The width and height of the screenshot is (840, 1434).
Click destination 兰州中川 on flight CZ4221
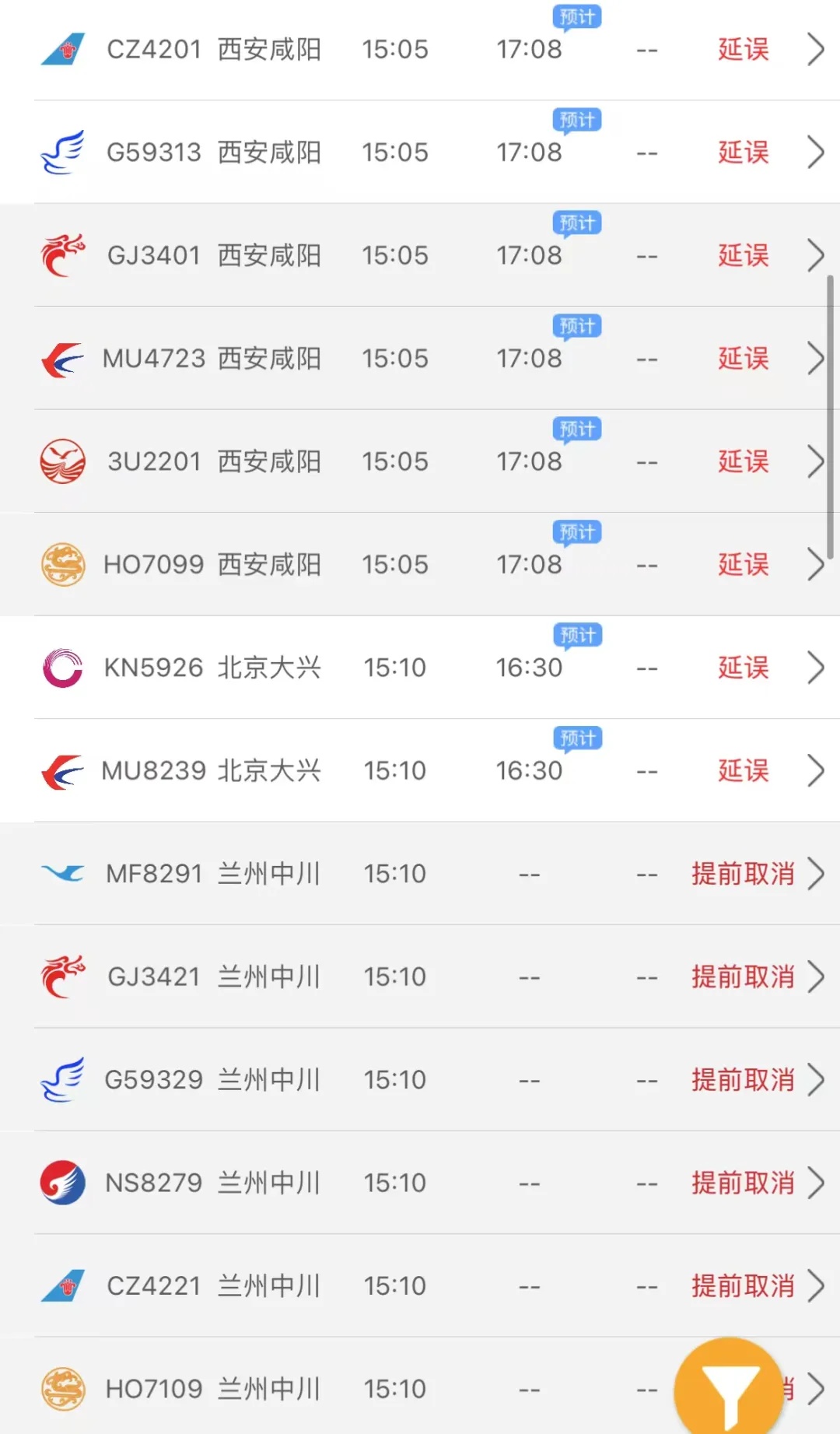click(x=268, y=1286)
